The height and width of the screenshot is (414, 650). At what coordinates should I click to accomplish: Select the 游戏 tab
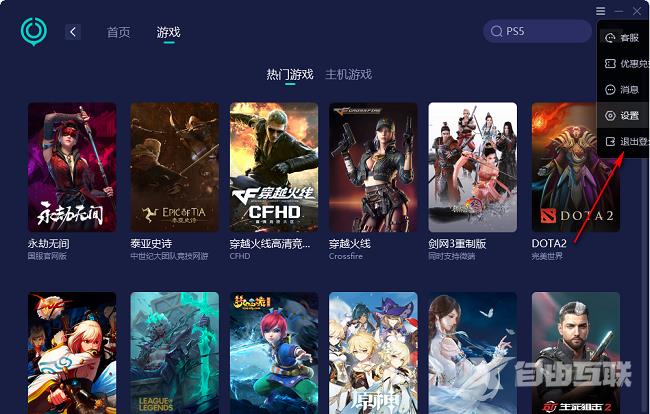click(168, 32)
